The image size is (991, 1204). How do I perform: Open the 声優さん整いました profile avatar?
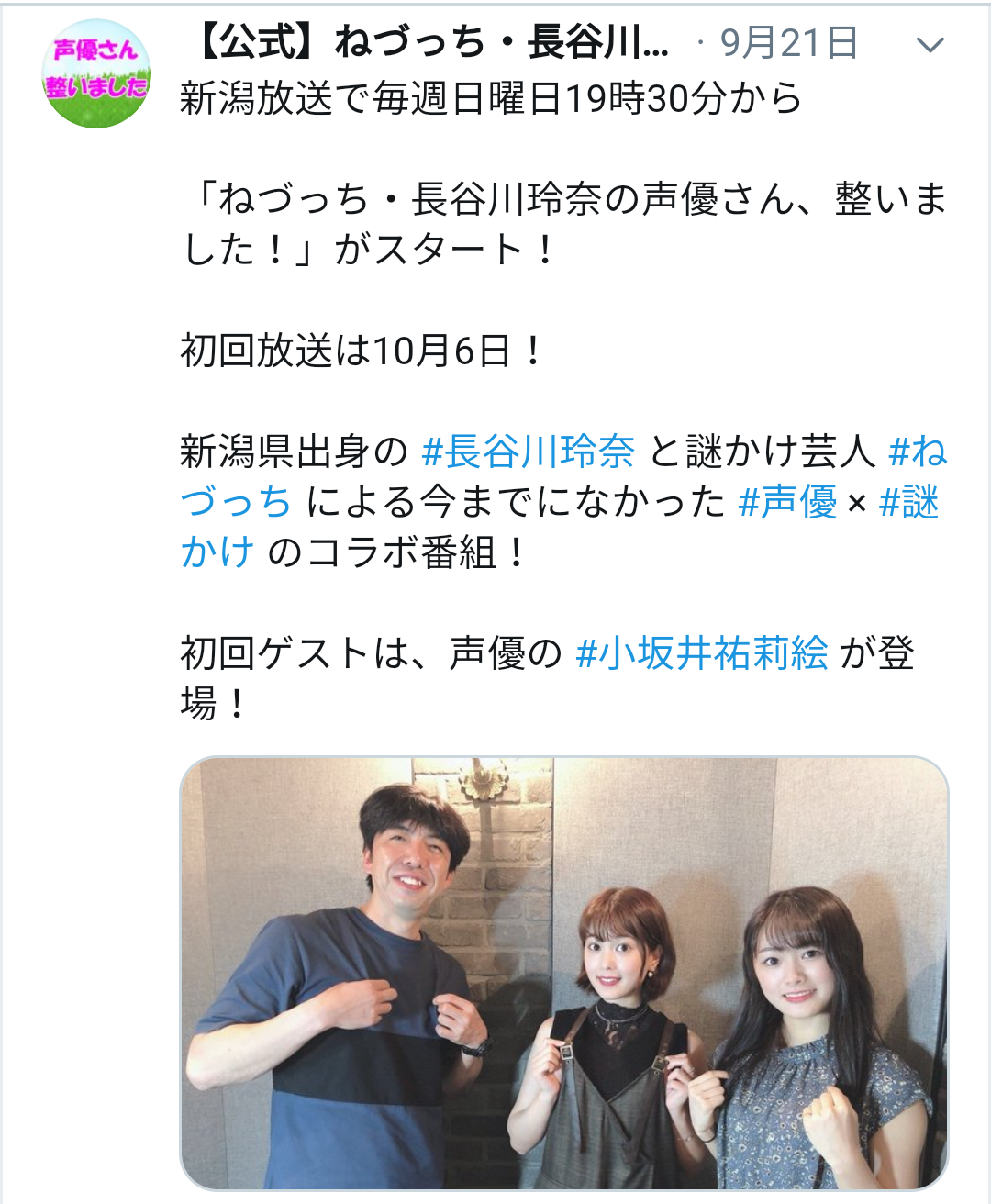coord(96,72)
